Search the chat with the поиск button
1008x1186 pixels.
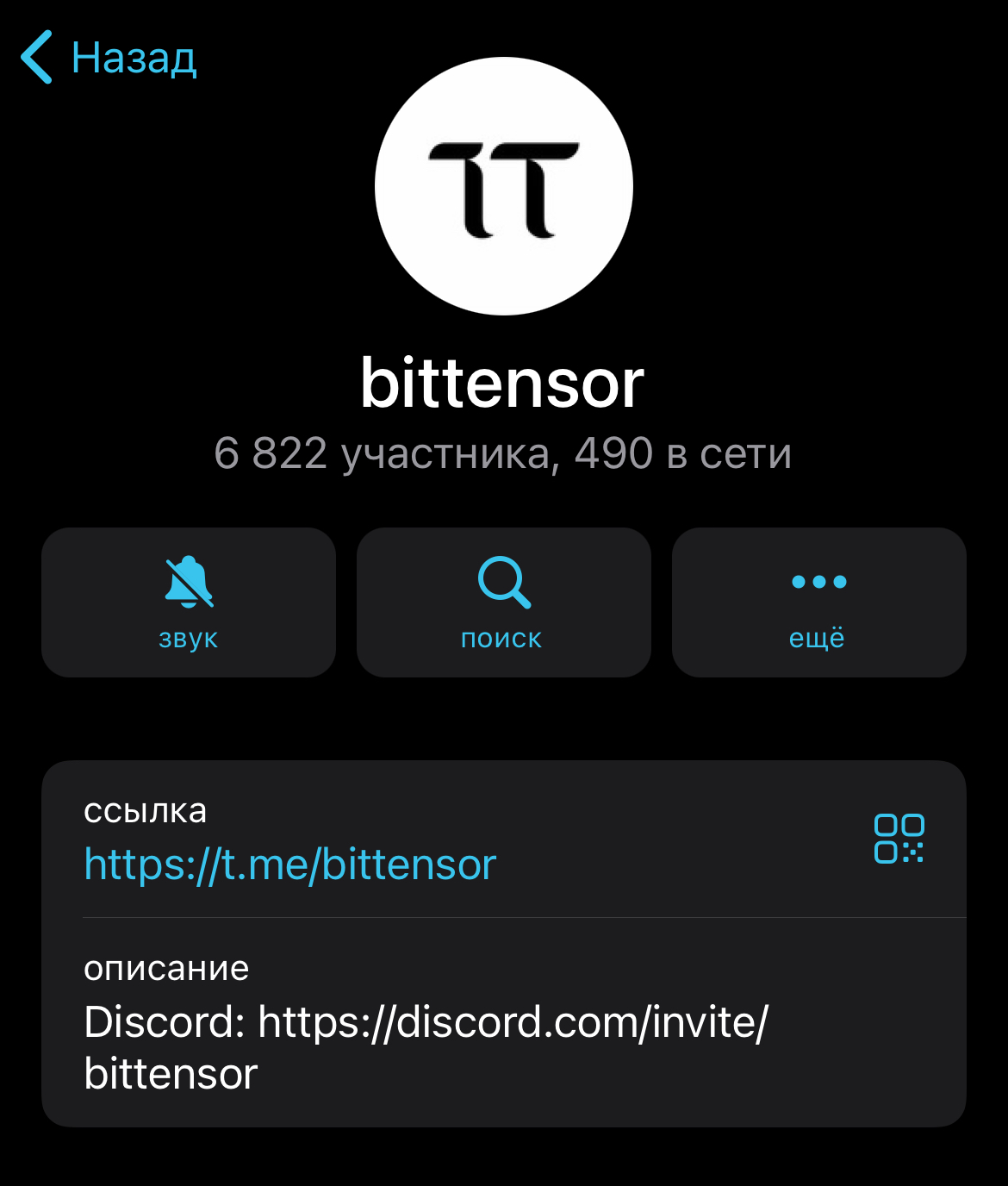click(x=503, y=602)
